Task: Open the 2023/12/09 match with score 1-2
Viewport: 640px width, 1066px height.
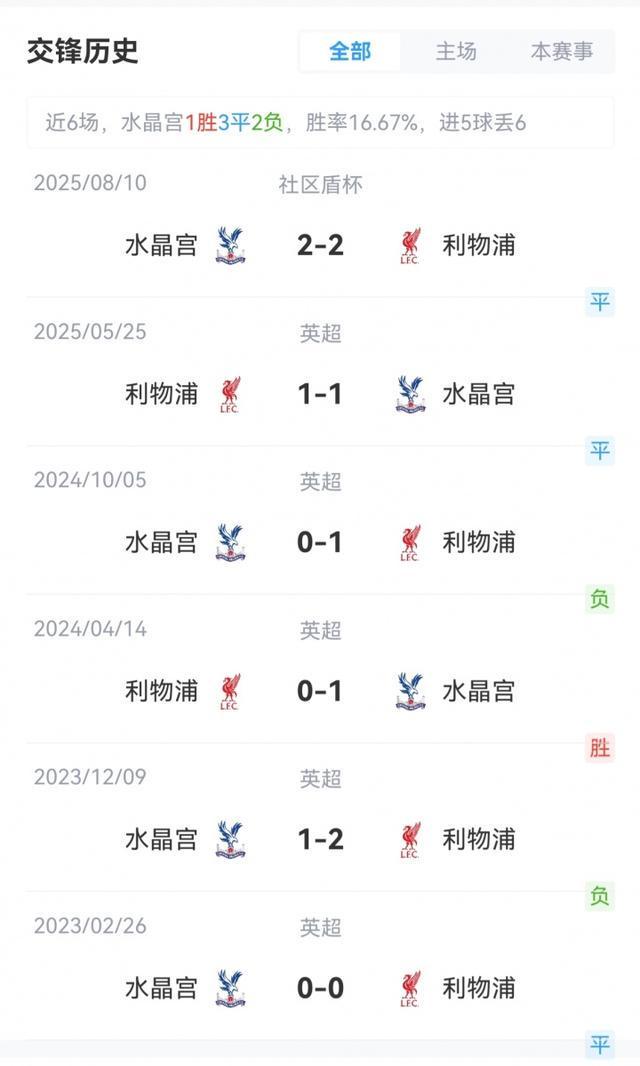Action: coord(320,838)
